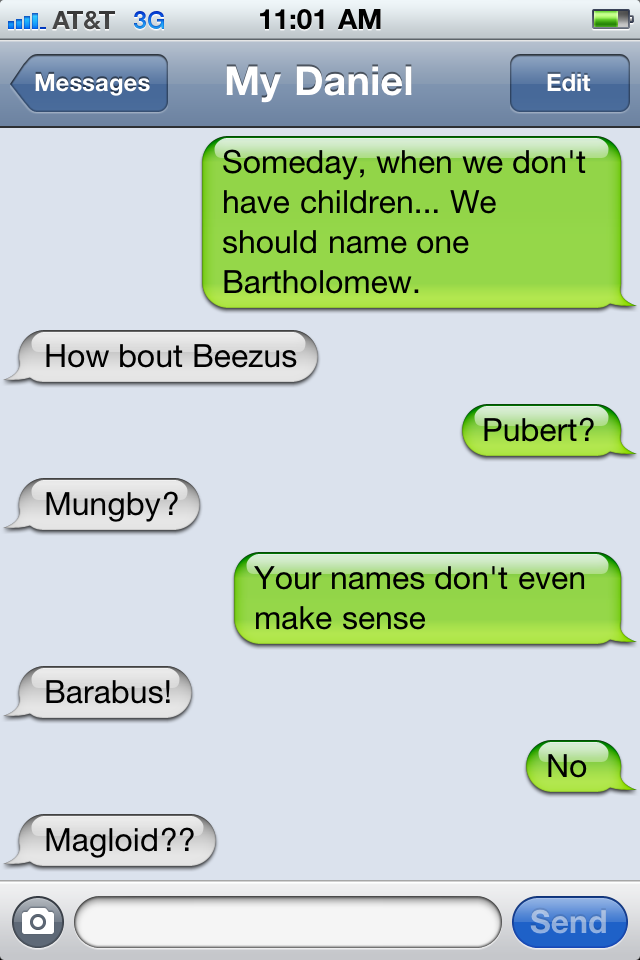Tap the Send button

(x=570, y=922)
